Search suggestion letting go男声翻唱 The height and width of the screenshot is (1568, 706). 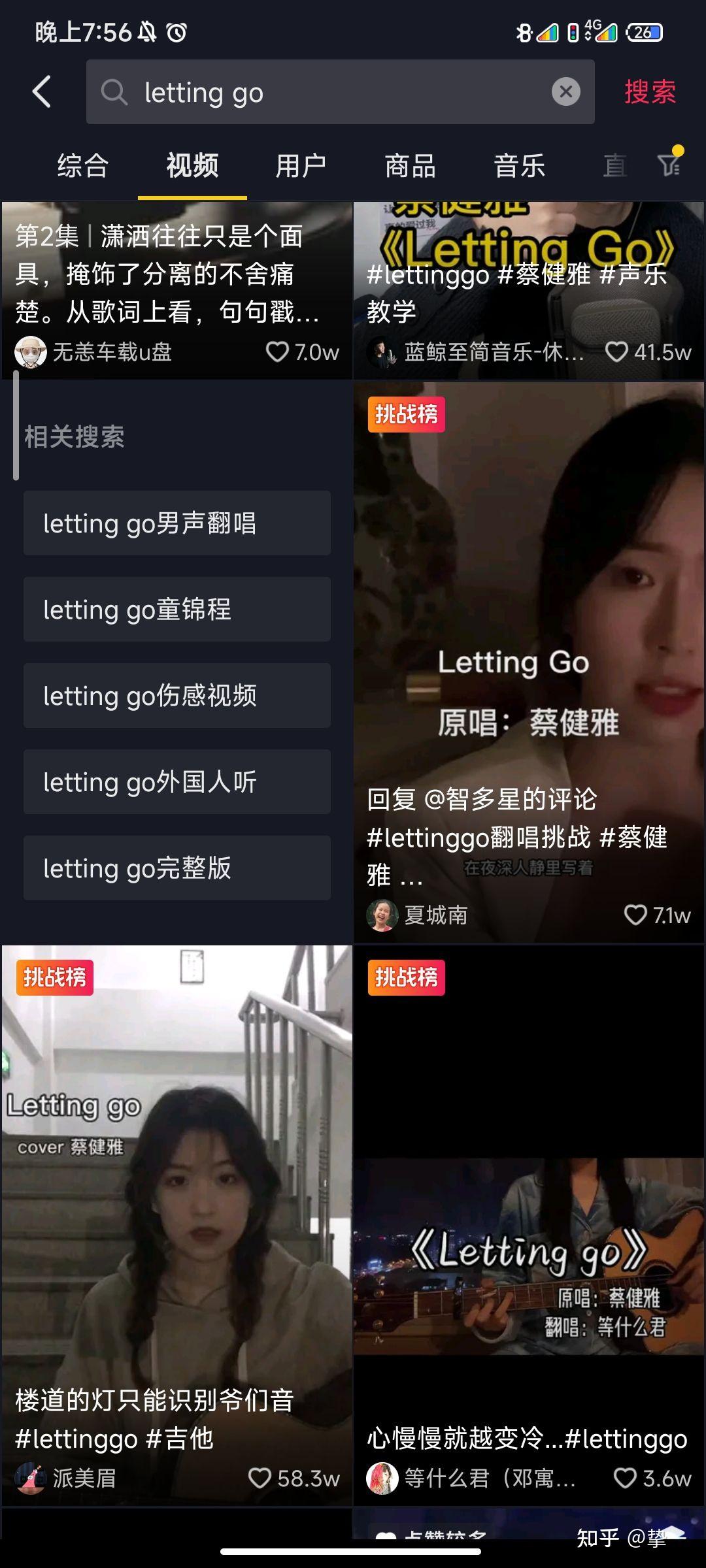176,523
